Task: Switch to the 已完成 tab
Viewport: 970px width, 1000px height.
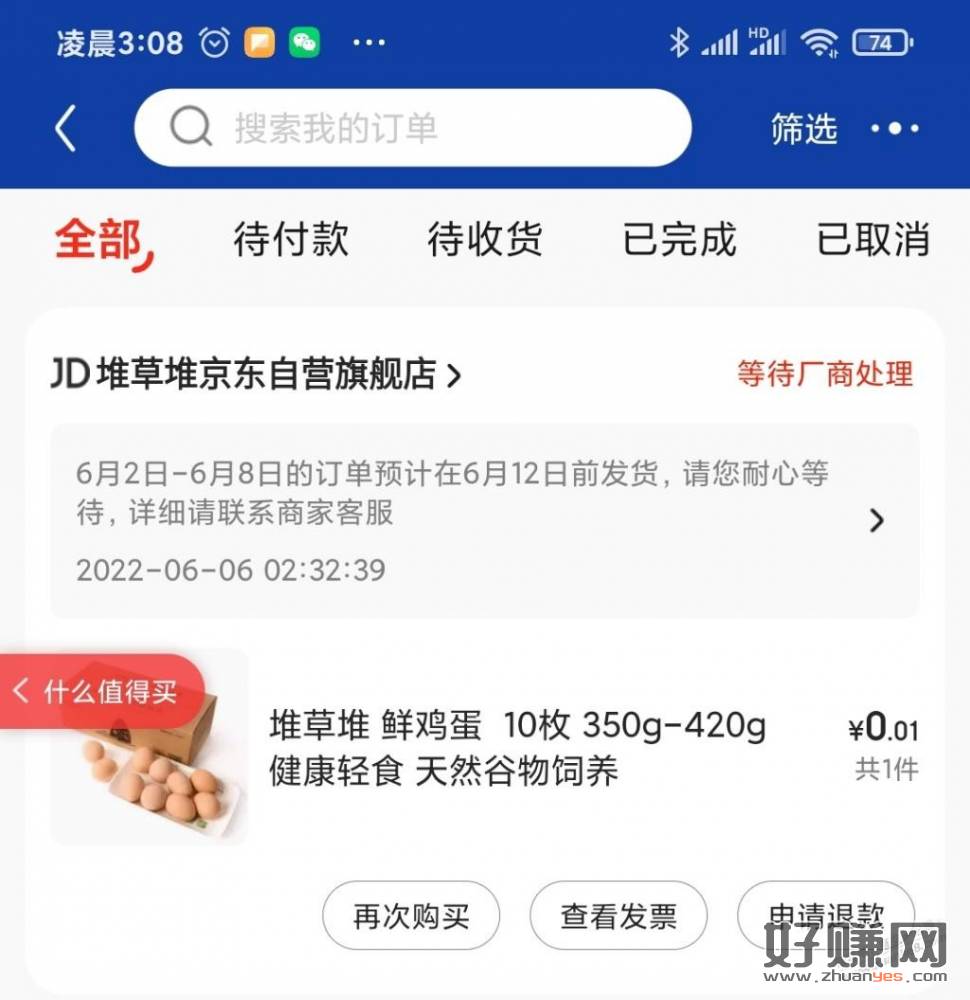Action: 679,241
